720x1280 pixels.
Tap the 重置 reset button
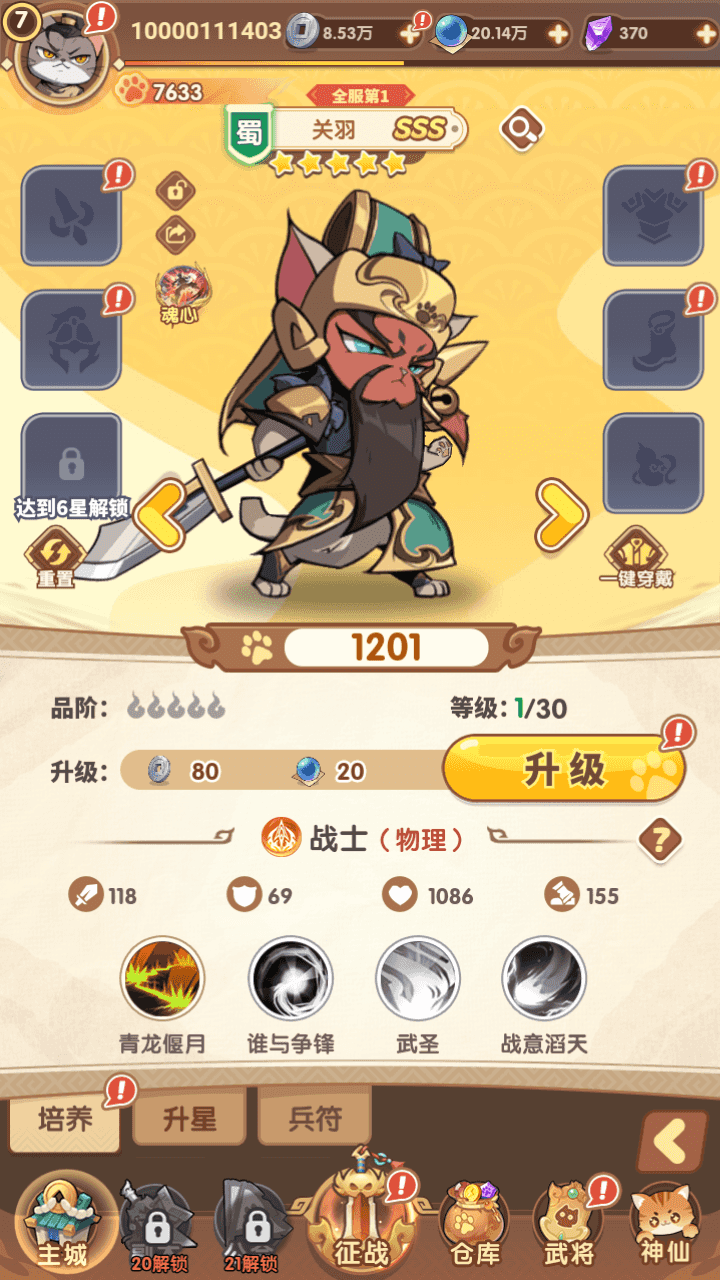(55, 557)
